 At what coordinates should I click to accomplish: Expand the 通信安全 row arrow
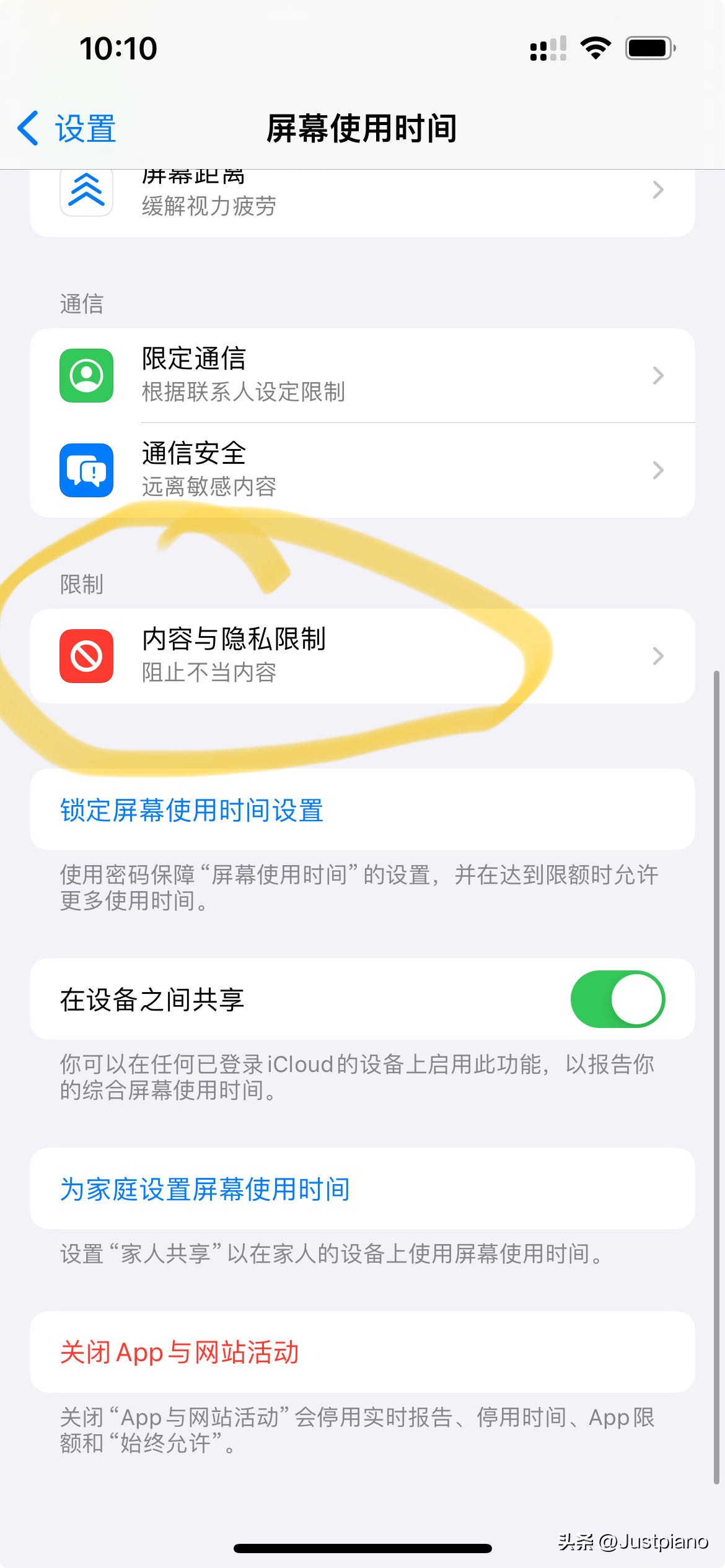click(x=658, y=470)
